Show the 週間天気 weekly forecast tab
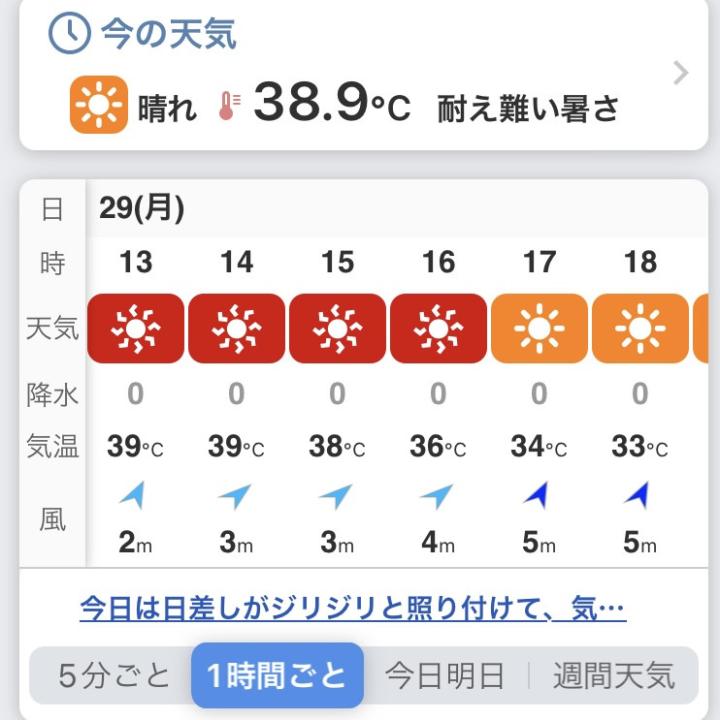Screen dimensions: 720x720 614,676
